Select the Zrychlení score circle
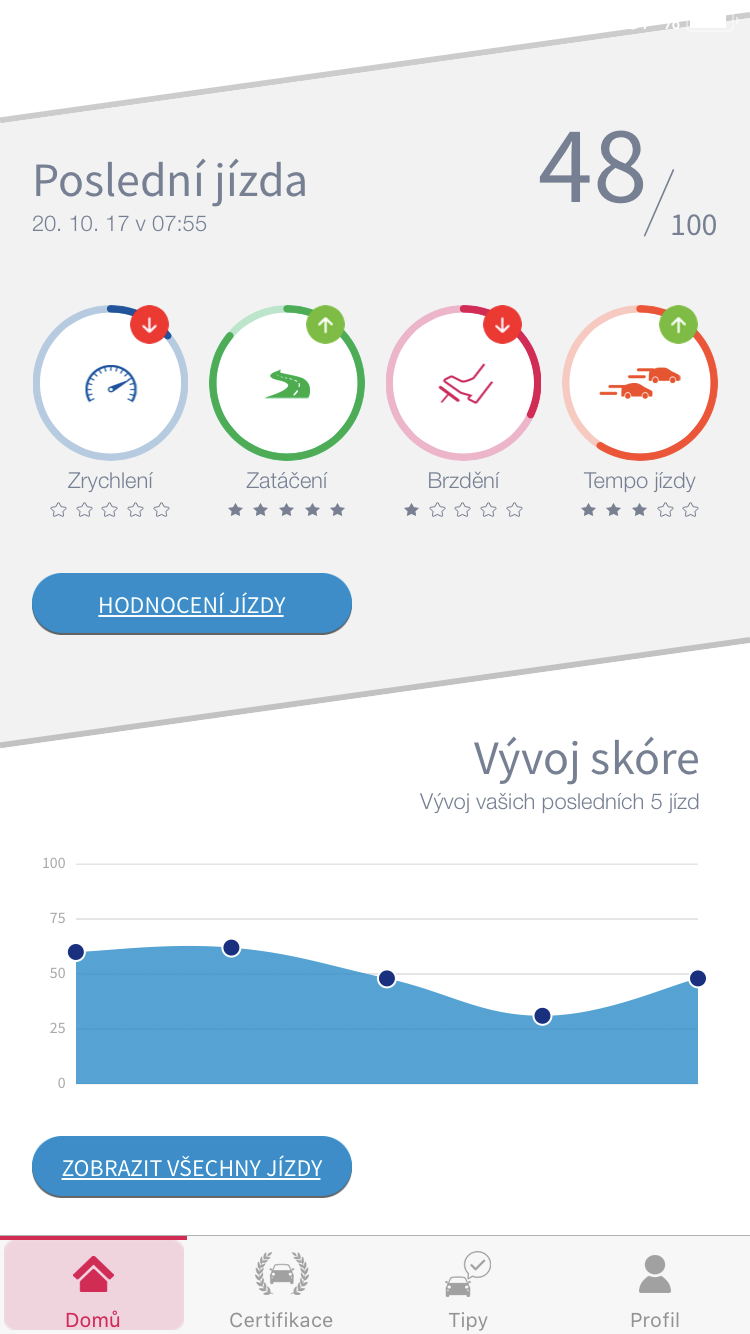The image size is (750, 1334). pyautogui.click(x=110, y=383)
